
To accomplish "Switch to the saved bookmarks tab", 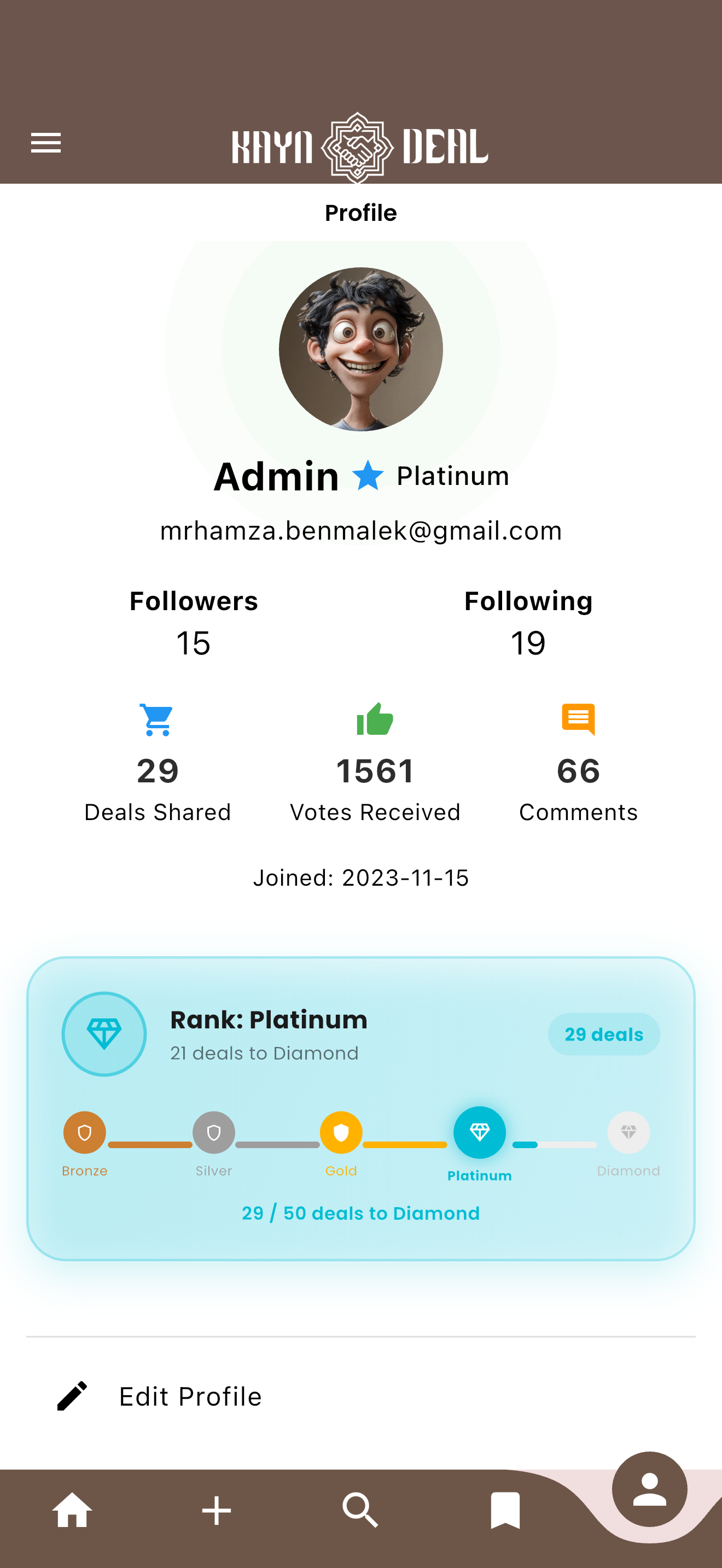I will (x=505, y=1510).
